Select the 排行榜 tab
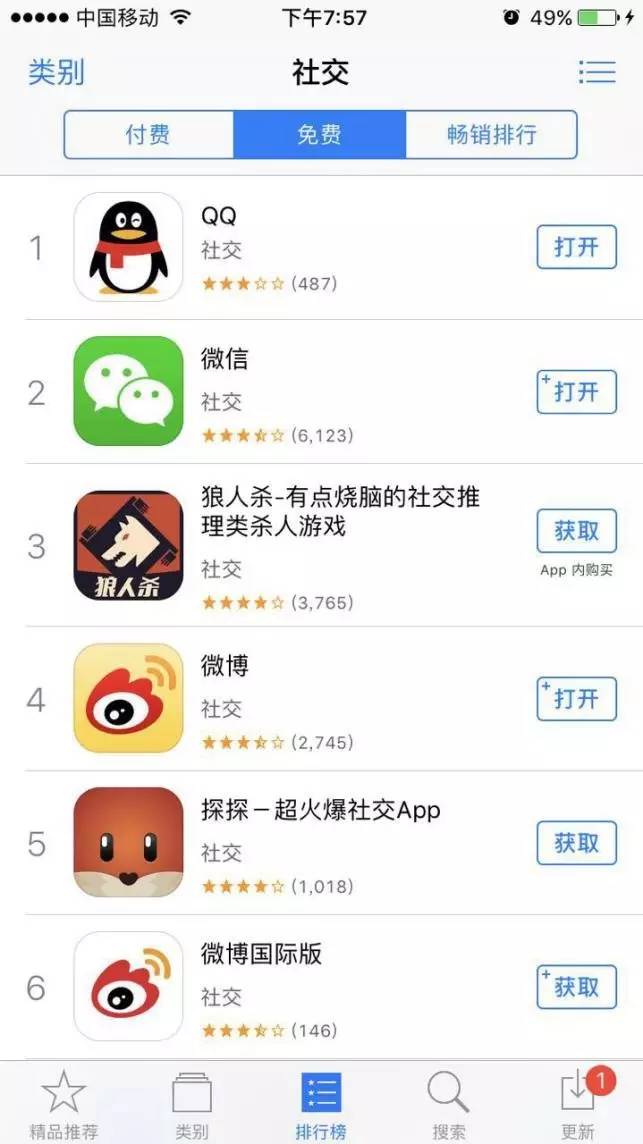Image resolution: width=643 pixels, height=1144 pixels. [321, 1105]
